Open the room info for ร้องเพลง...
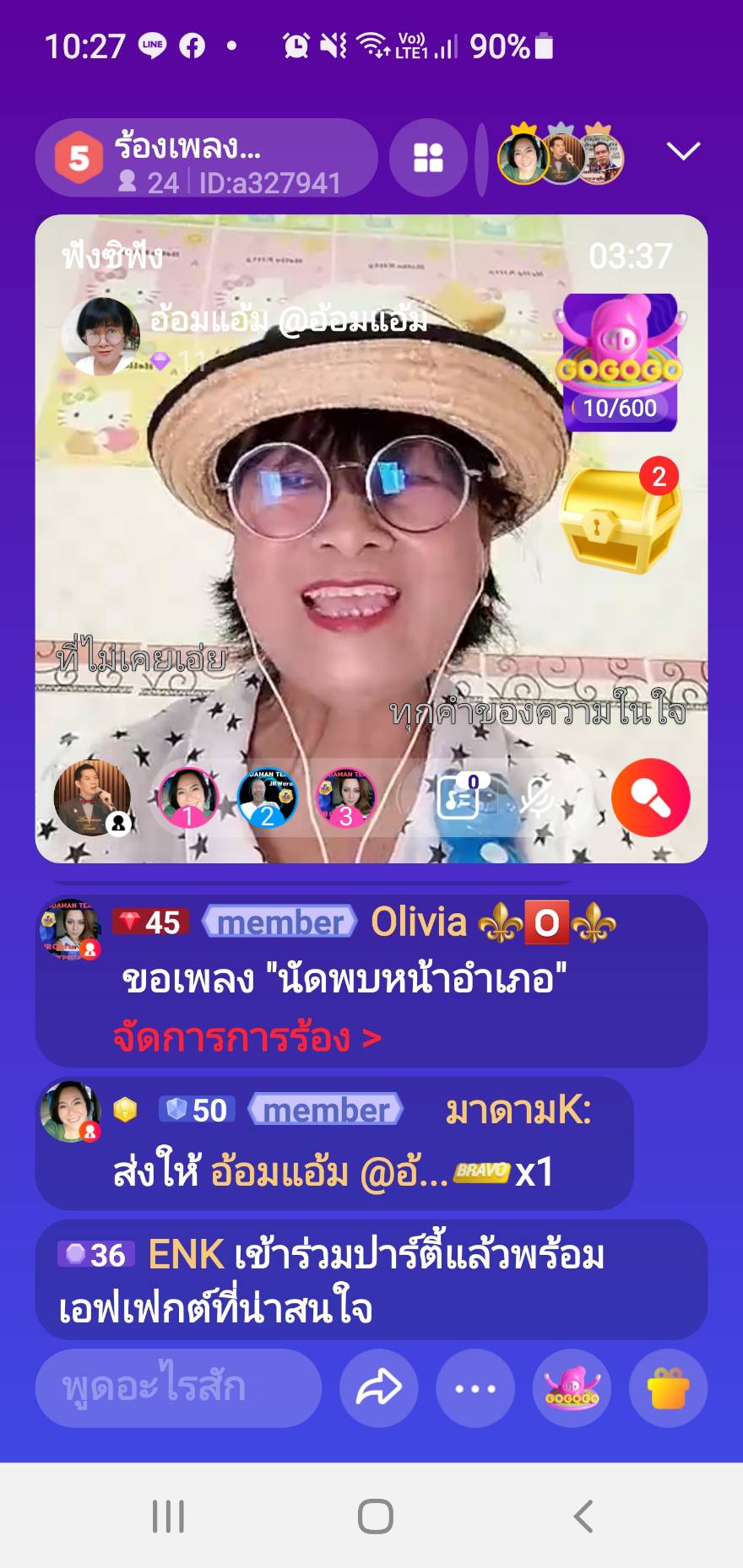This screenshot has width=743, height=1568. coord(206,159)
